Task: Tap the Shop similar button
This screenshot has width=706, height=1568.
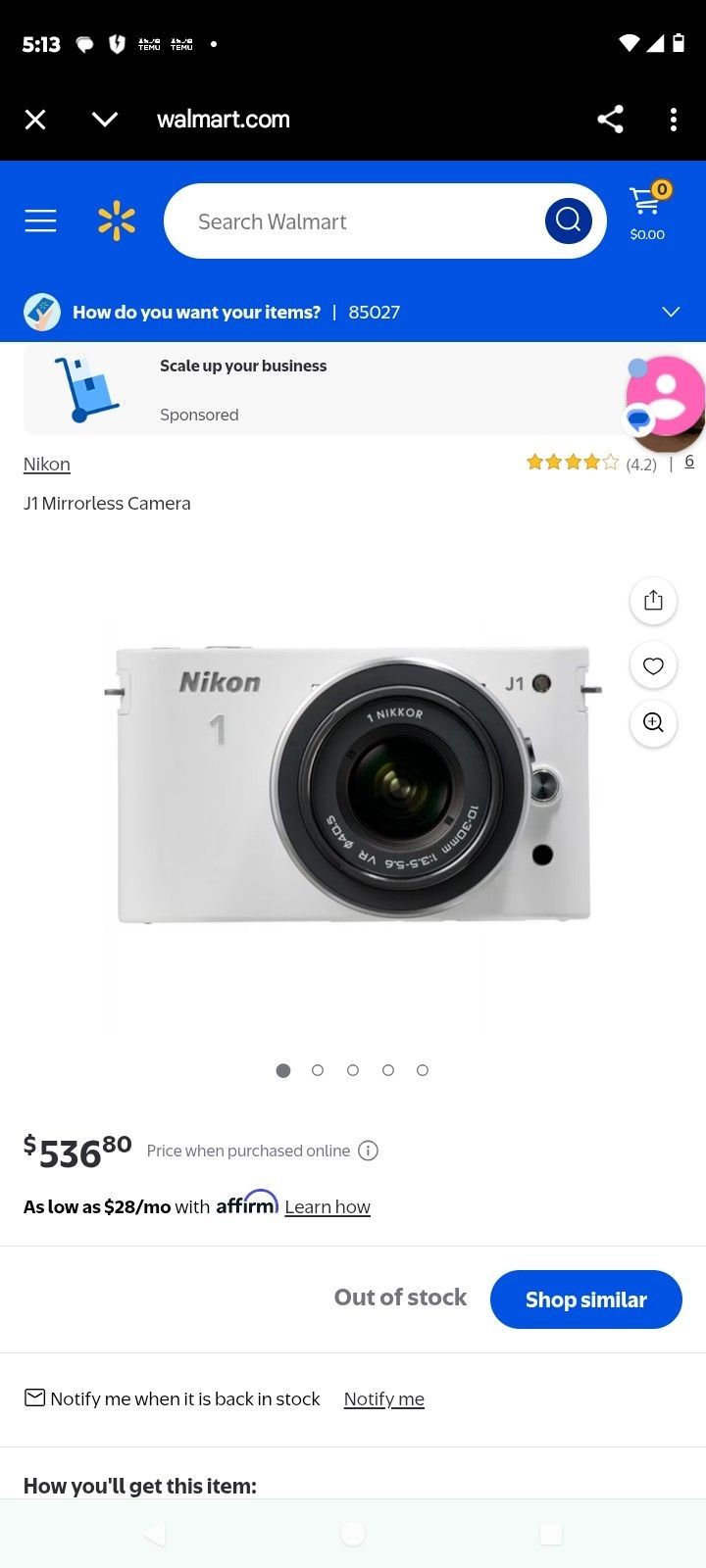Action: pos(585,1299)
